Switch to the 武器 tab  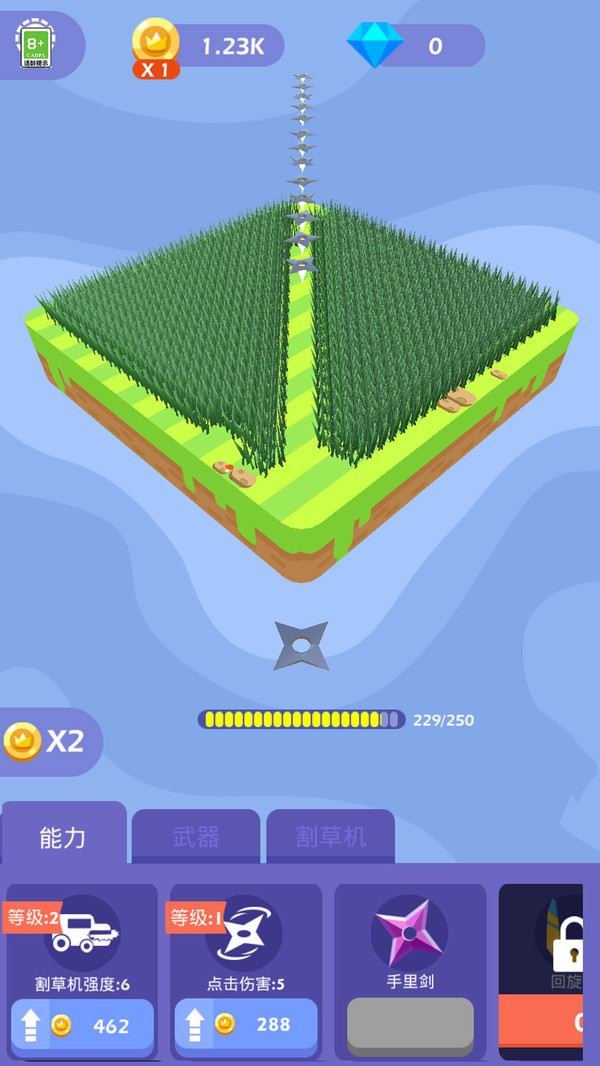196,837
